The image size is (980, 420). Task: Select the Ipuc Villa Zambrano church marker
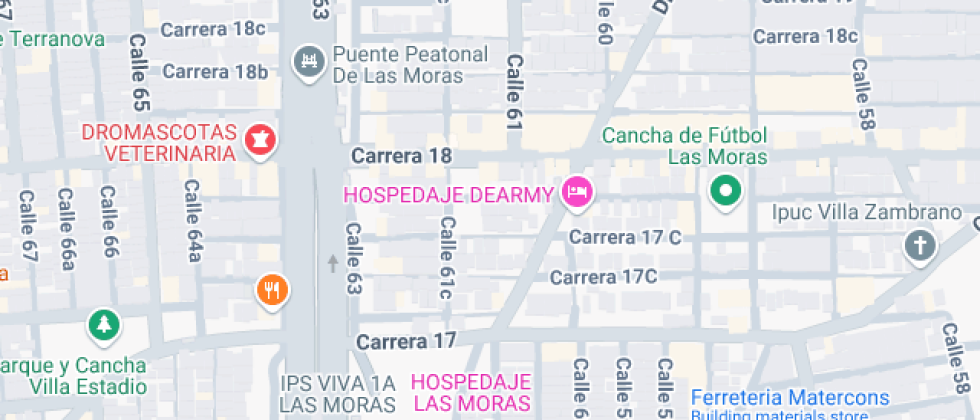pos(921,246)
